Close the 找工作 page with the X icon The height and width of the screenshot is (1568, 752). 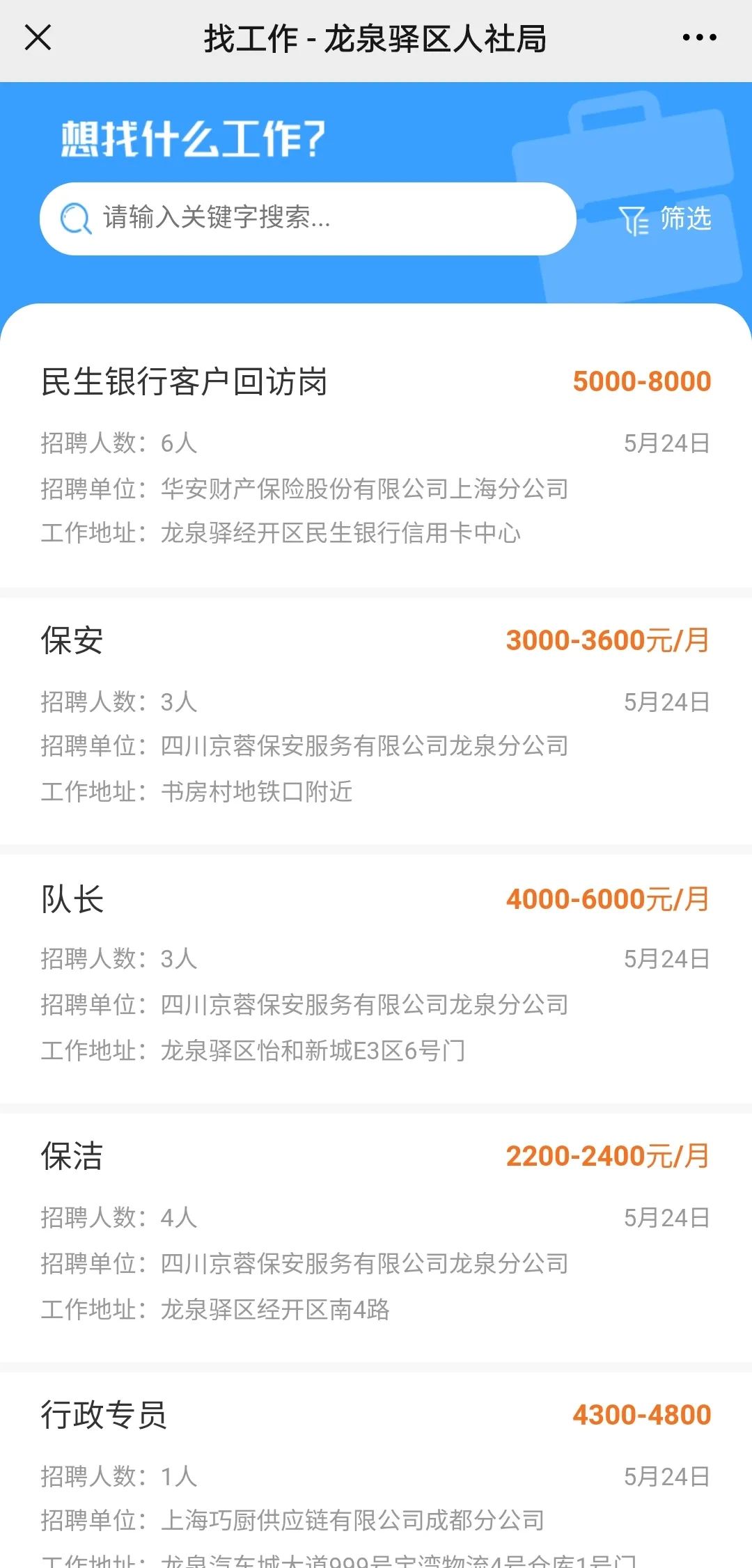click(38, 38)
